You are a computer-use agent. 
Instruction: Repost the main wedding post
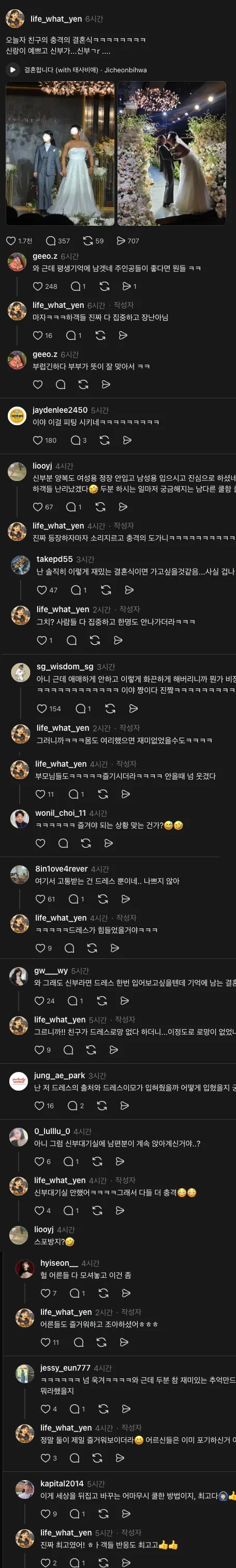click(88, 240)
